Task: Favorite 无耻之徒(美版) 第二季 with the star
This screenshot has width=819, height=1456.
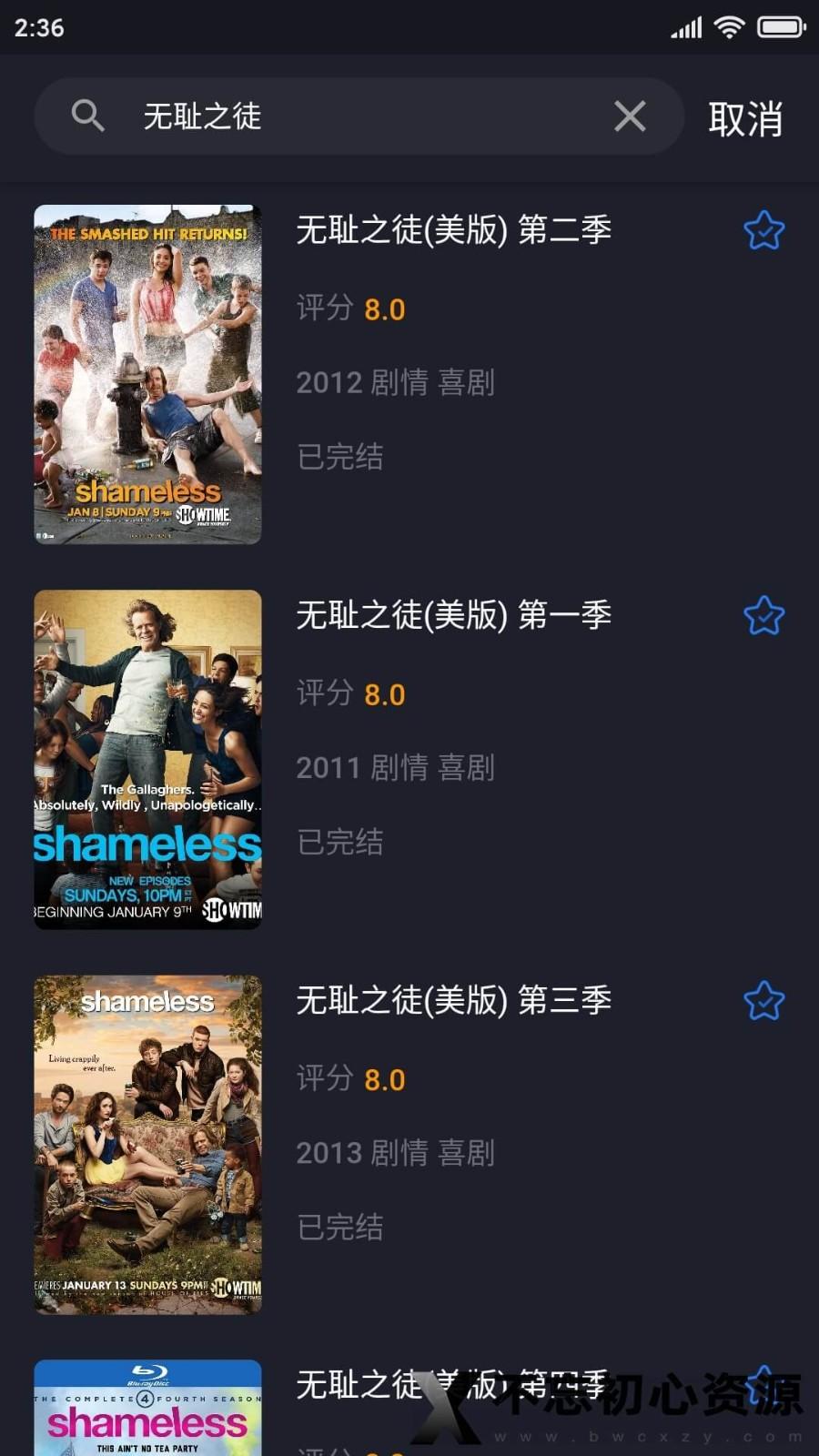Action: click(x=763, y=230)
